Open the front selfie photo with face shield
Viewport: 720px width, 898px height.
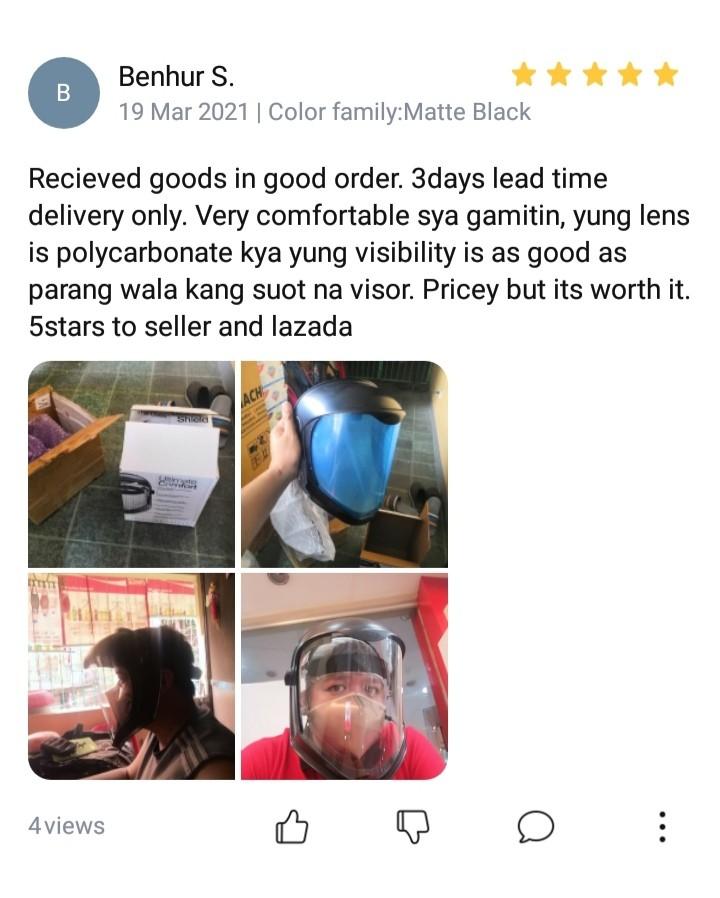coord(344,676)
